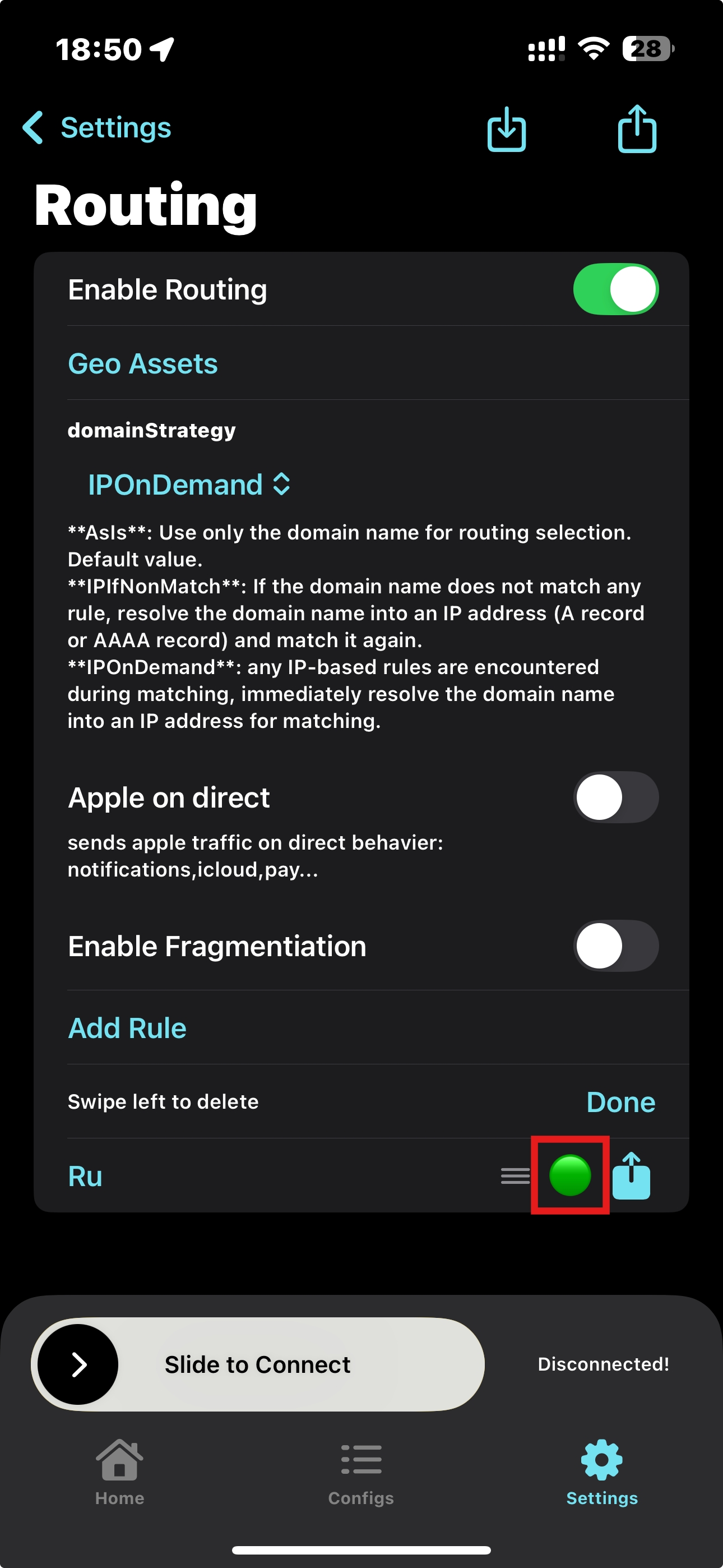
Task: Share the Ru rule
Action: (631, 1175)
